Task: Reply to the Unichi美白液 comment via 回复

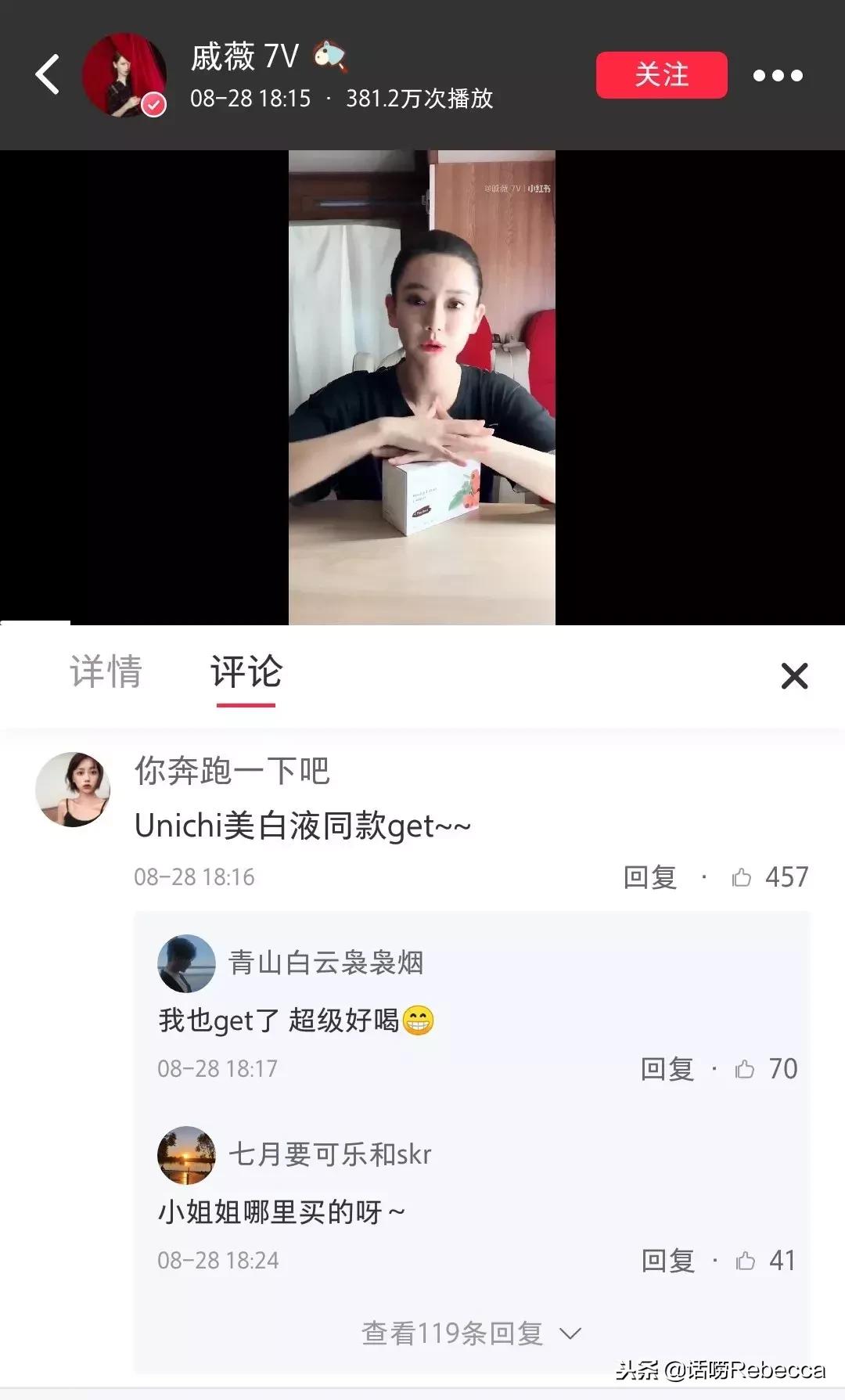Action: click(650, 876)
